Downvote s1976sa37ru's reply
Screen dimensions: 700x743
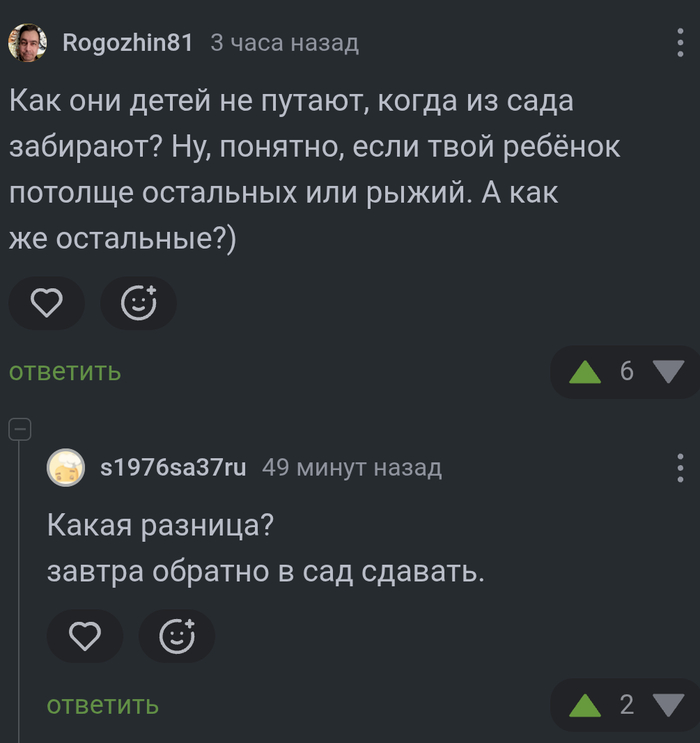668,705
